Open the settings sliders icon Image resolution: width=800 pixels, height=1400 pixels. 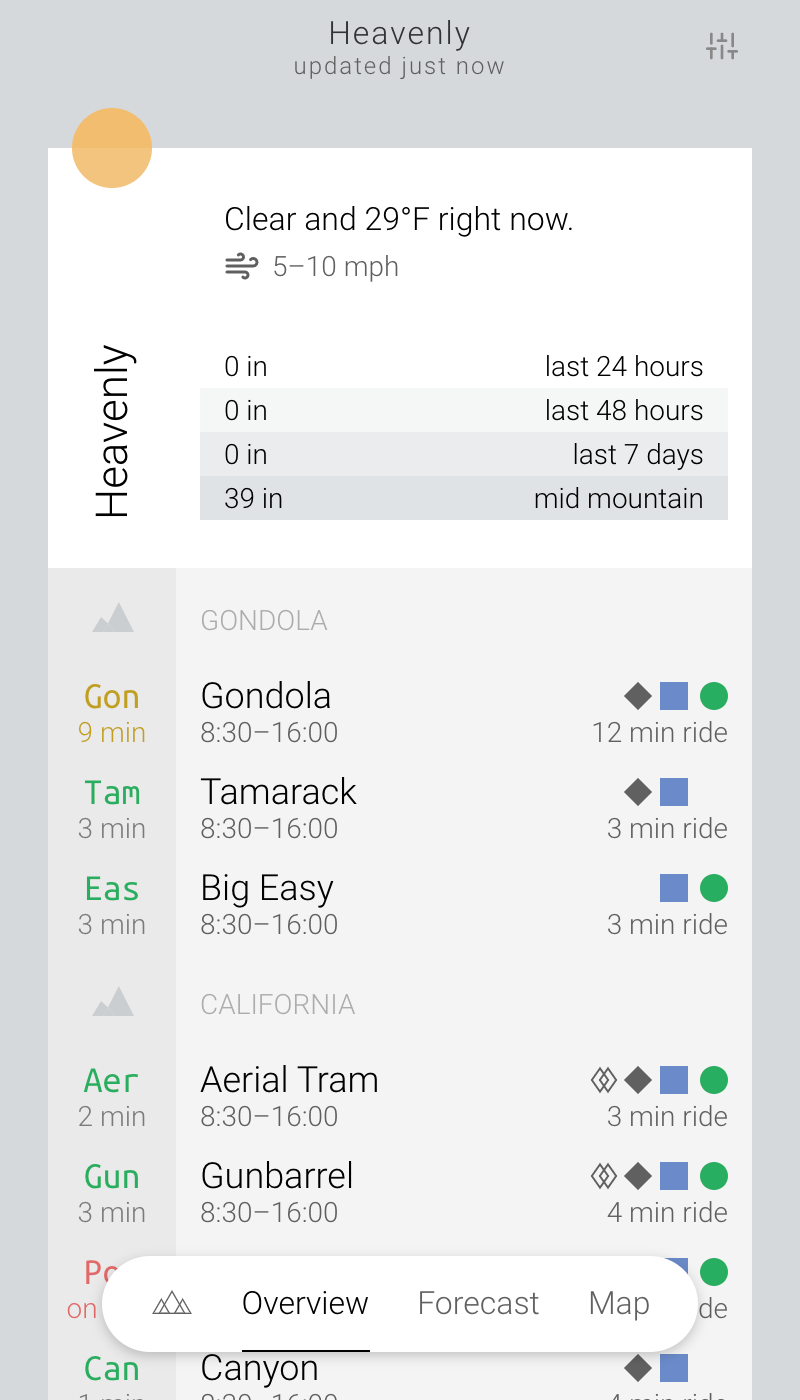(x=721, y=46)
